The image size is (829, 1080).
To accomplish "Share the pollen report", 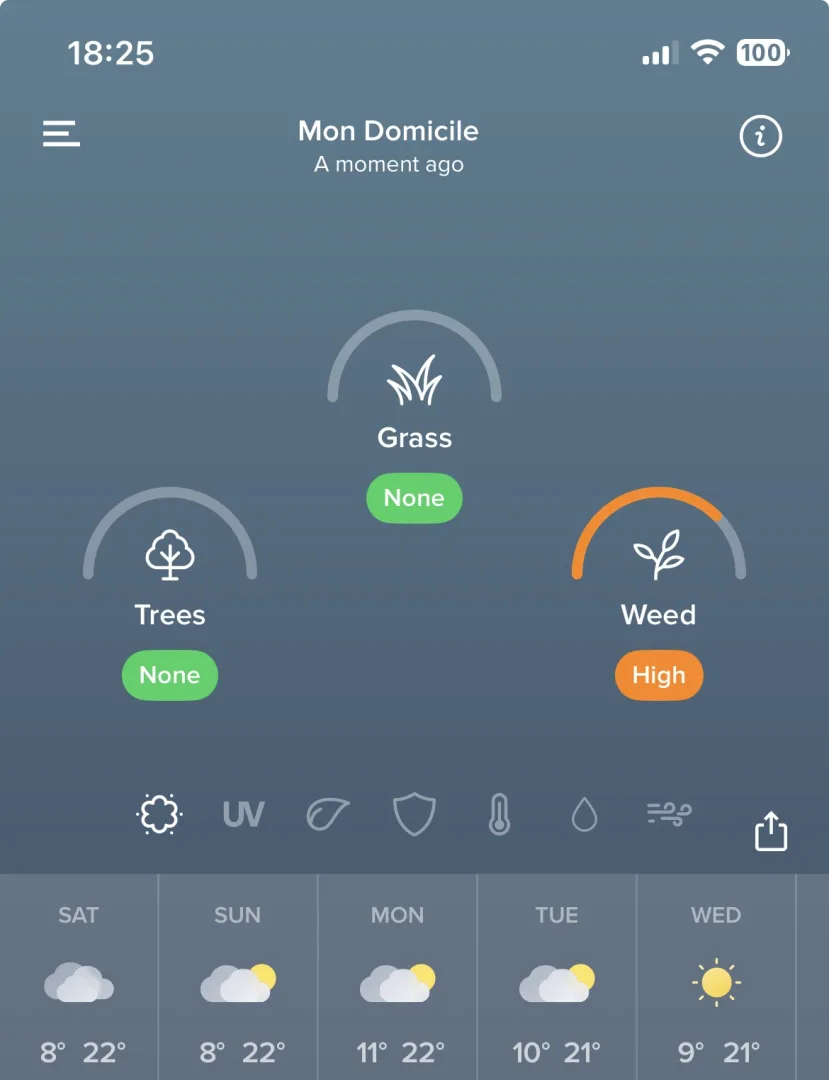I will click(x=771, y=831).
